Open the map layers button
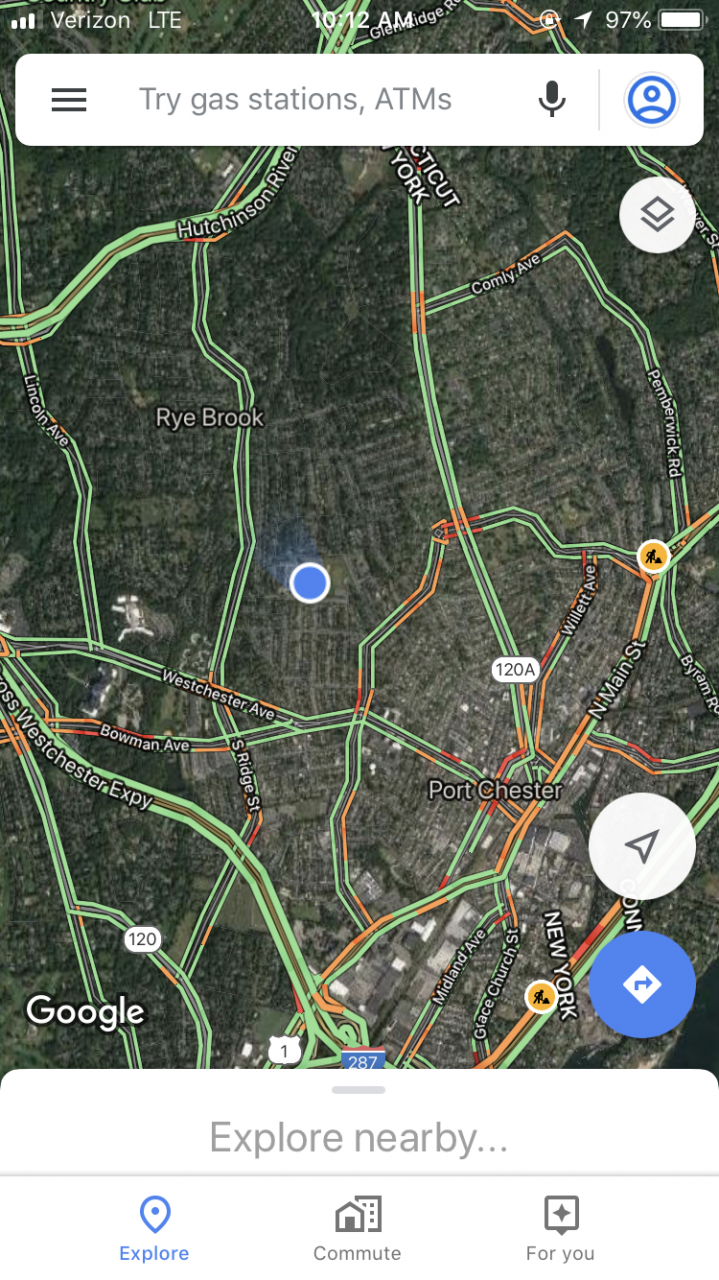This screenshot has height=1280, width=719. coord(657,215)
